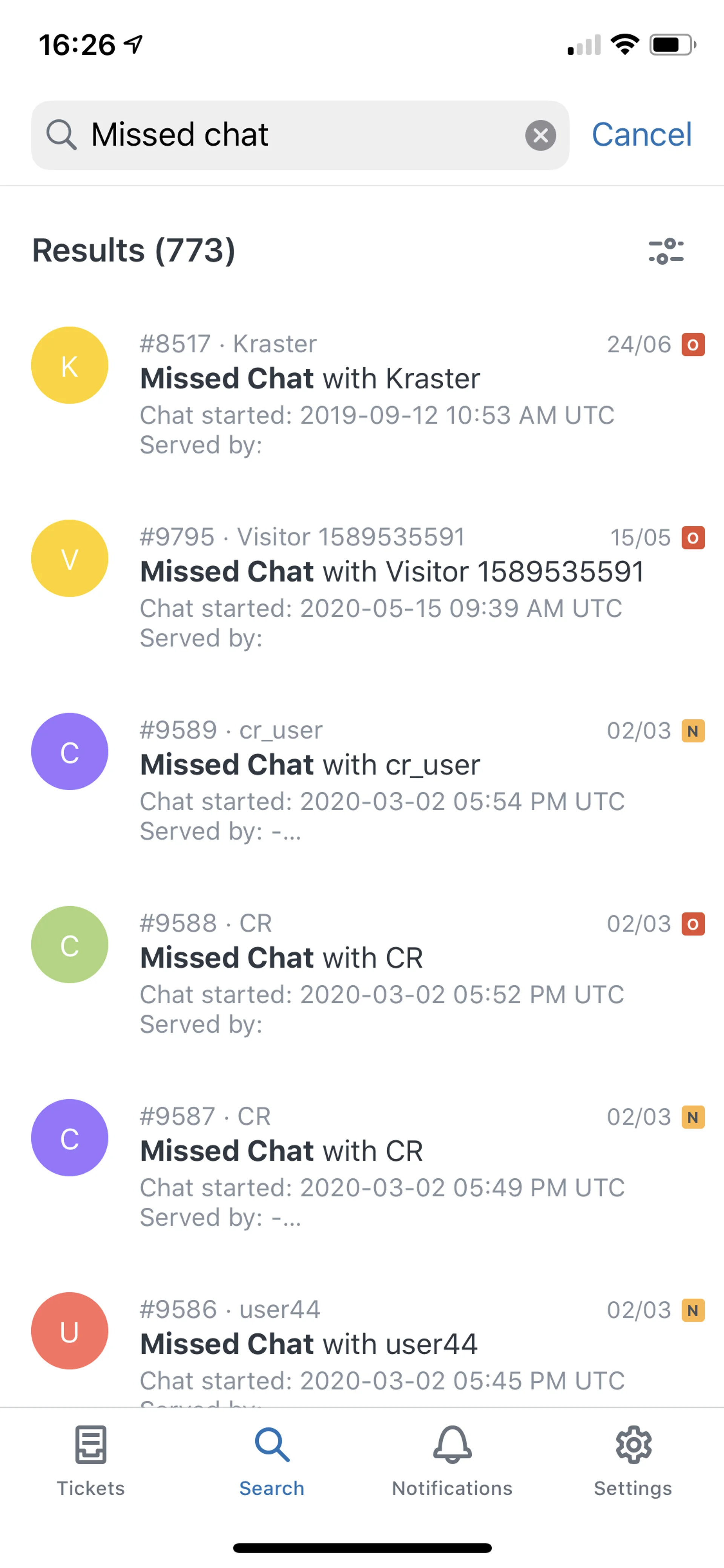
Task: Go to the Notifications tab
Action: pos(452,1461)
